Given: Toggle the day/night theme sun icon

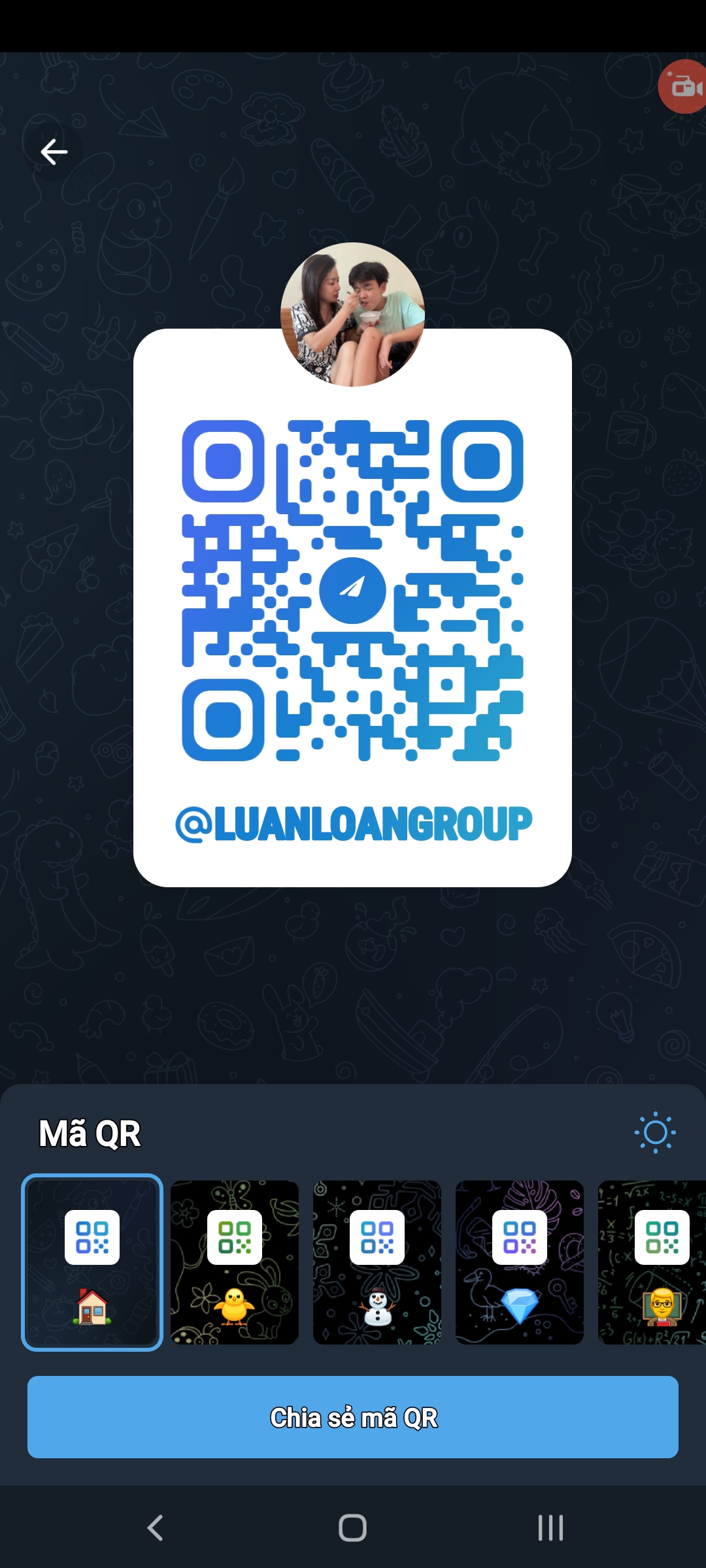Looking at the screenshot, I should click(x=655, y=1133).
